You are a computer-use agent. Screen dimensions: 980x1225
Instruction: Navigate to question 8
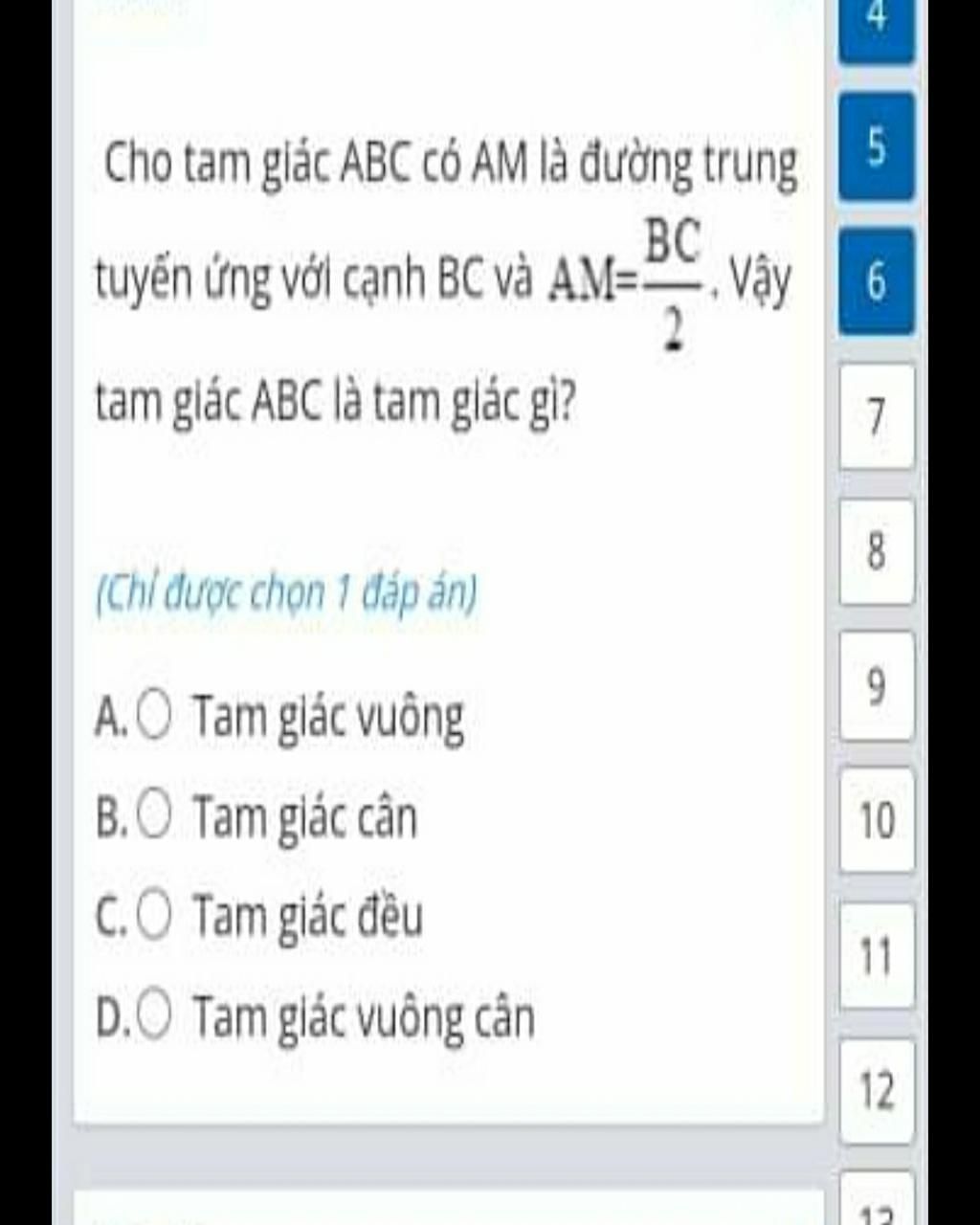coord(877,552)
